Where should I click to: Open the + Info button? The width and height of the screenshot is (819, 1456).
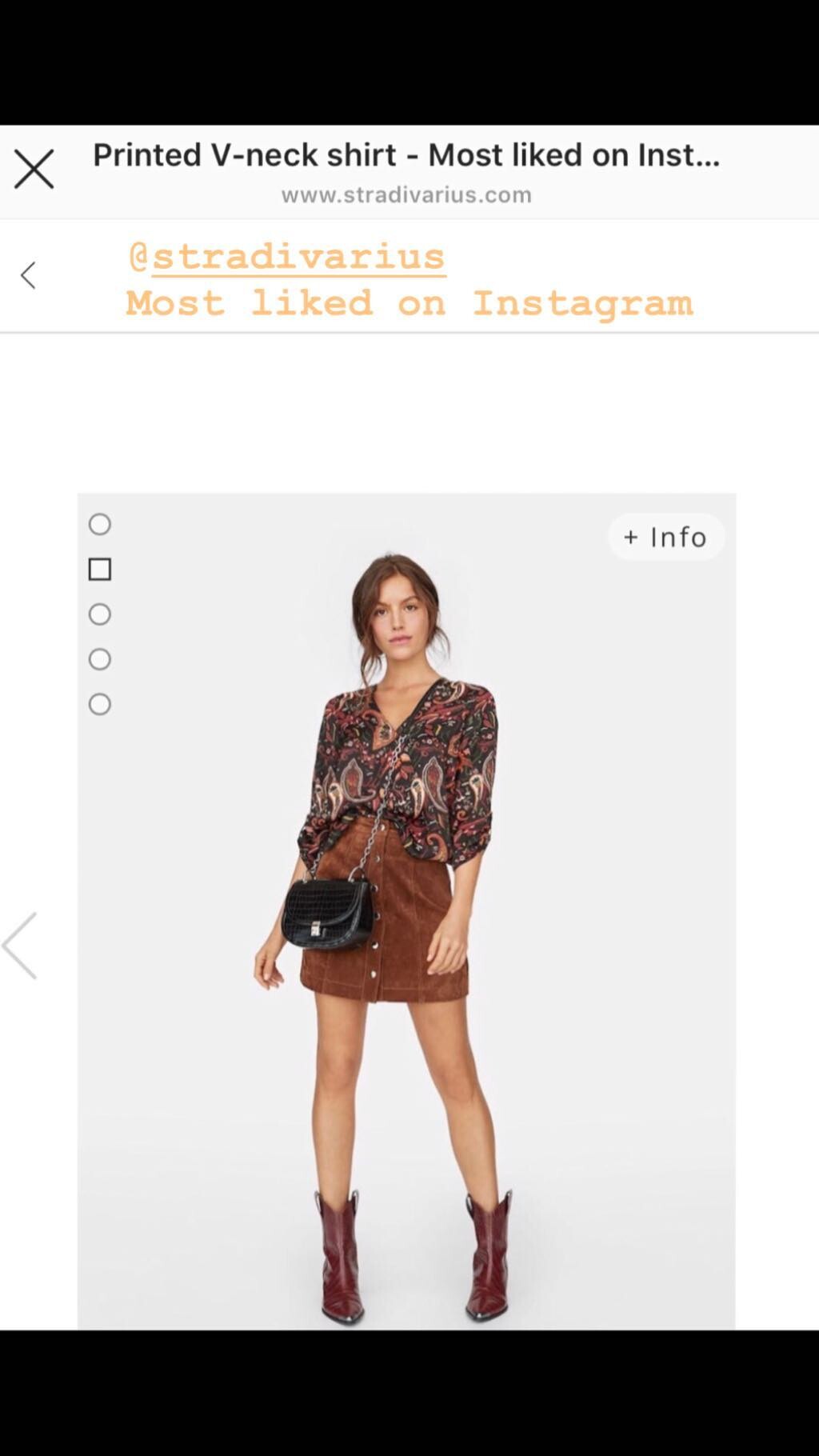coord(665,537)
